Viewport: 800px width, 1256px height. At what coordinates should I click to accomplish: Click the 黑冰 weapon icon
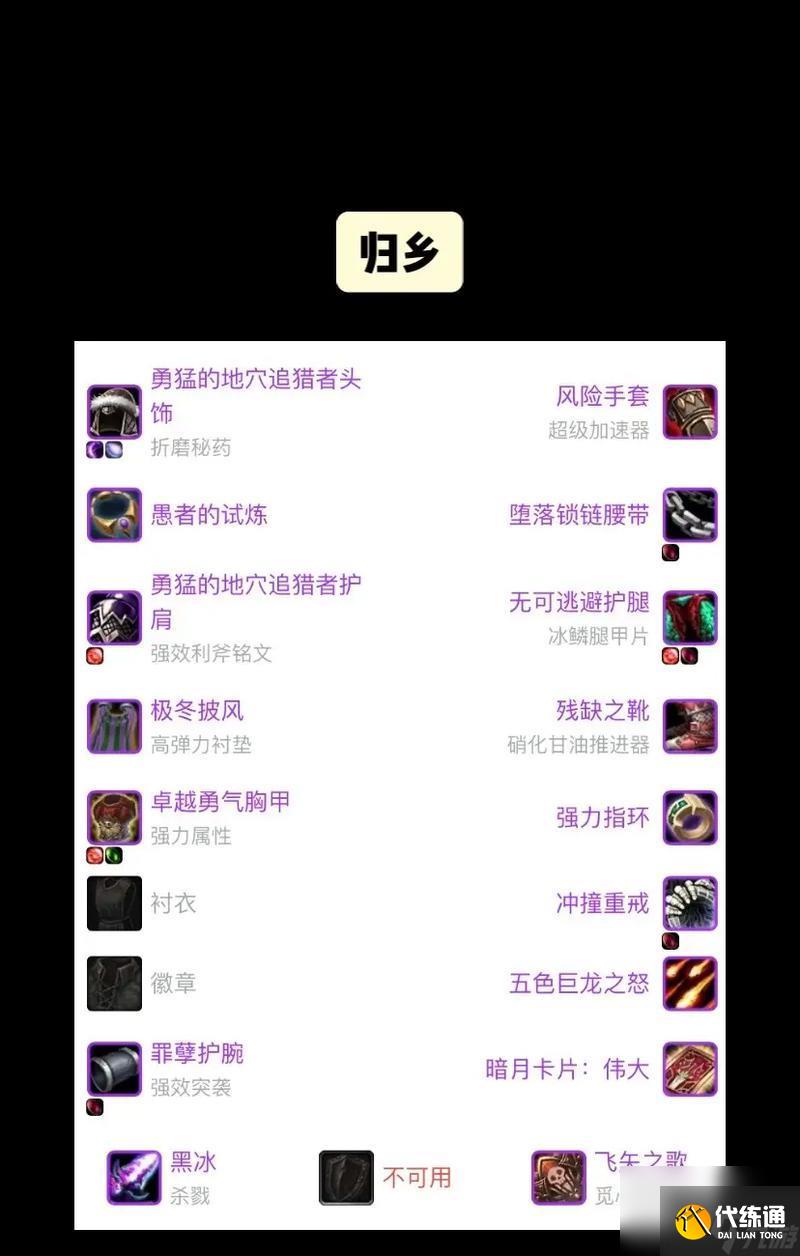[x=132, y=1178]
